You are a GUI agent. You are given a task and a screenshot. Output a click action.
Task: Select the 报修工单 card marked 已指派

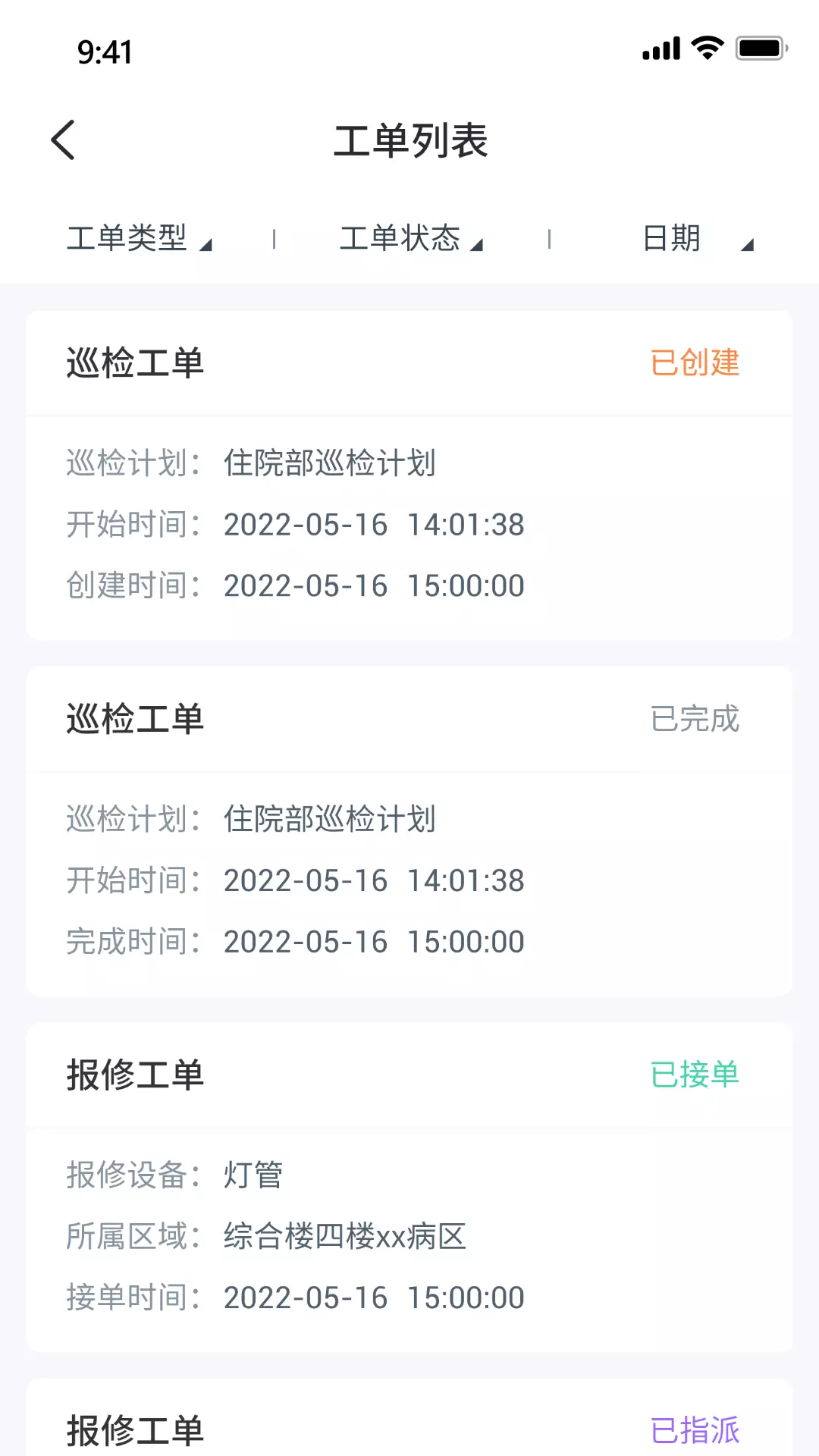pyautogui.click(x=409, y=1418)
